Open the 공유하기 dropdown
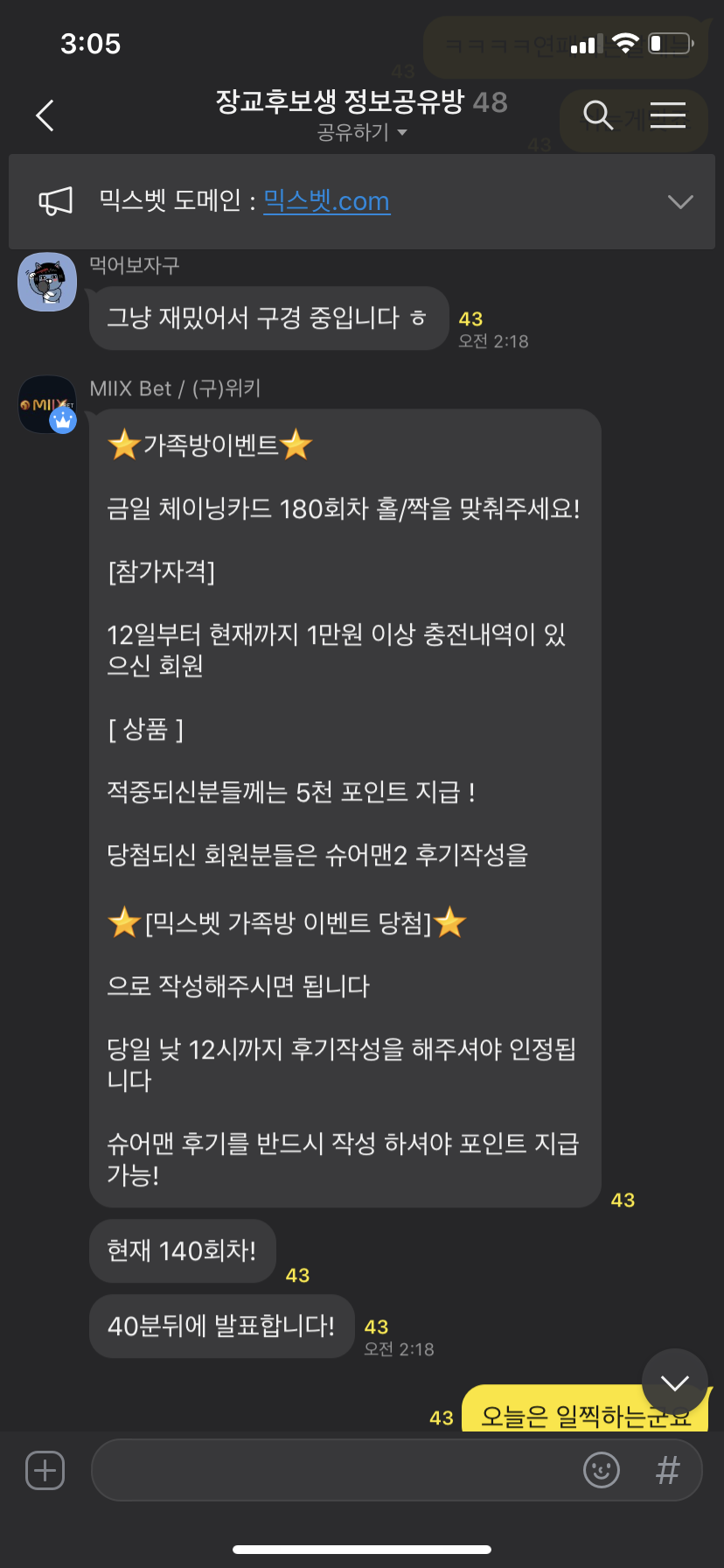The height and width of the screenshot is (1568, 724). [361, 132]
